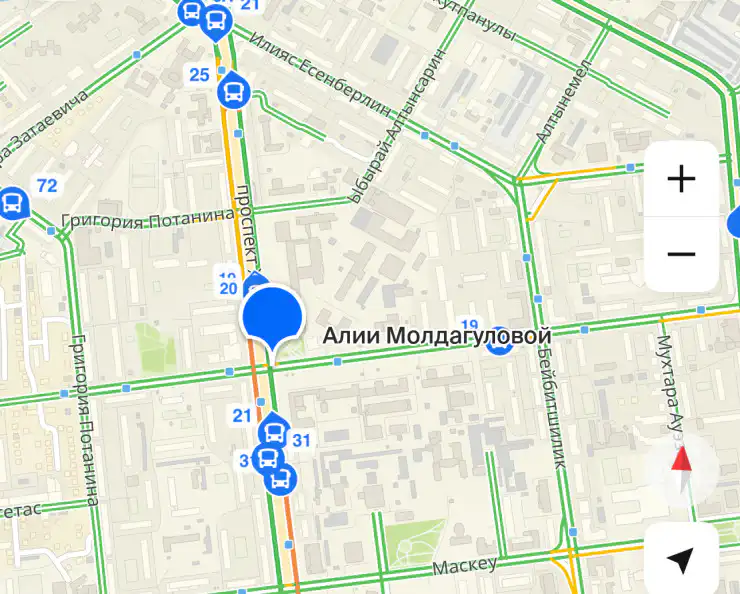This screenshot has width=740, height=594.
Task: Center map on my current location
Action: point(681,560)
